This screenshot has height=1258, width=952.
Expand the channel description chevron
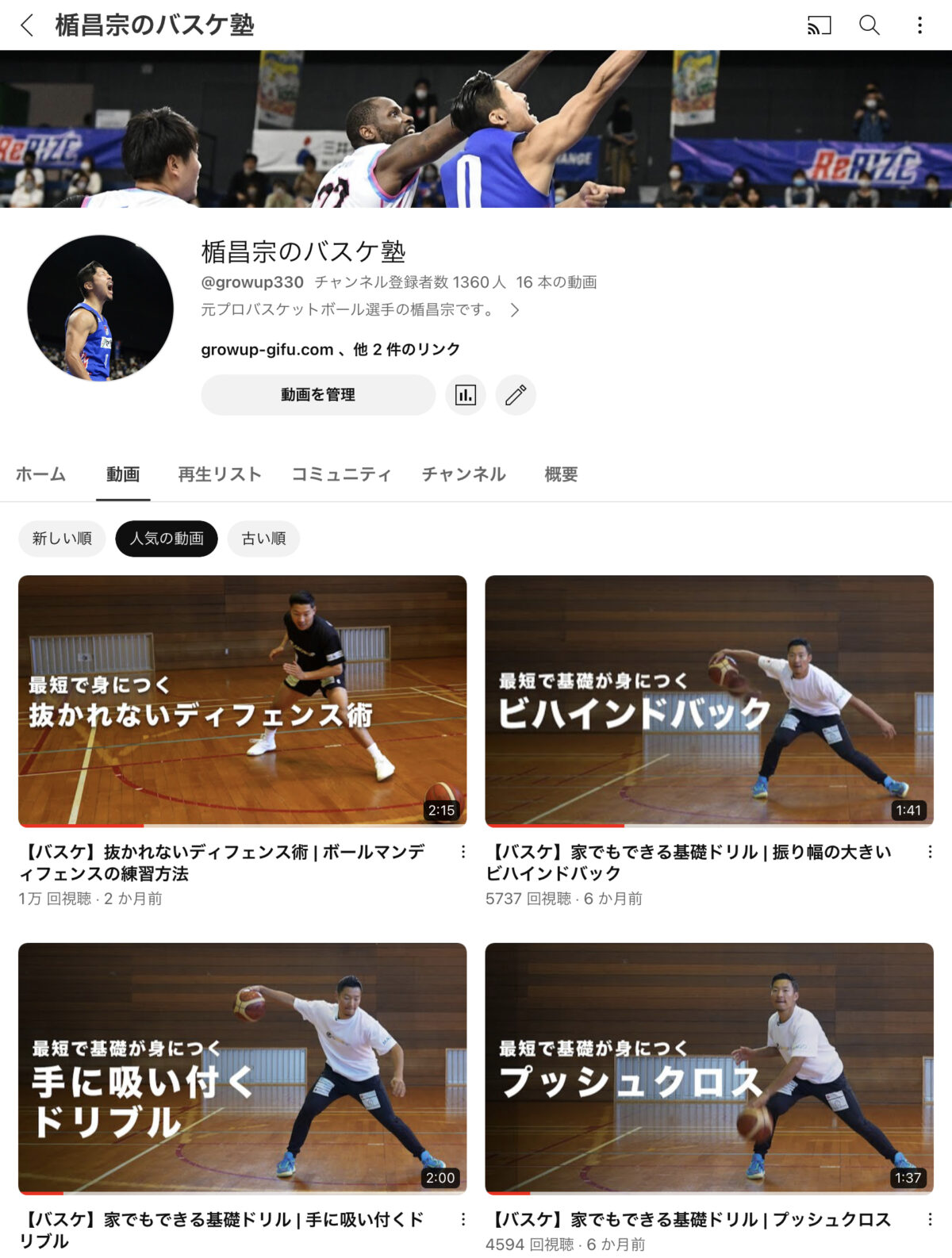click(x=515, y=310)
